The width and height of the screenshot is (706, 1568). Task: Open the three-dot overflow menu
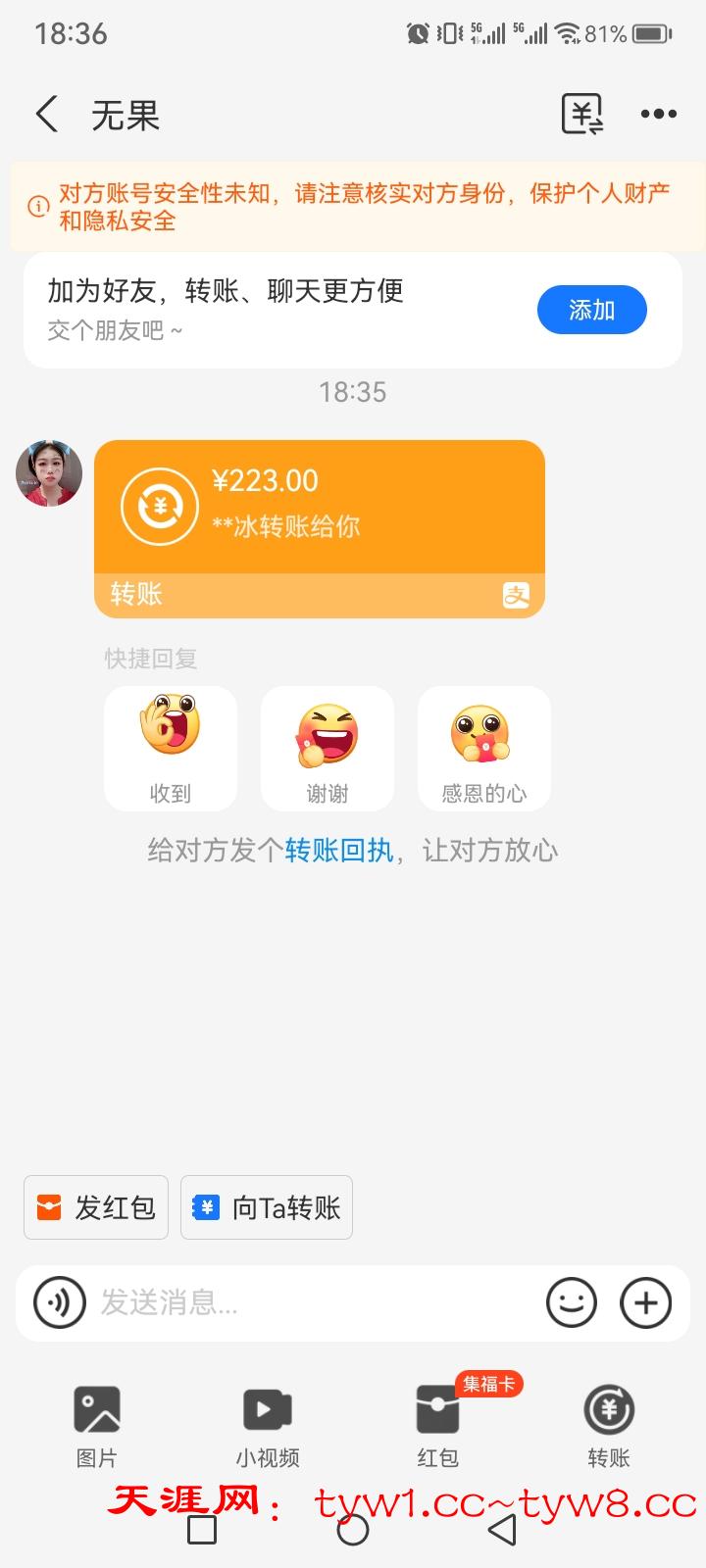tap(658, 115)
